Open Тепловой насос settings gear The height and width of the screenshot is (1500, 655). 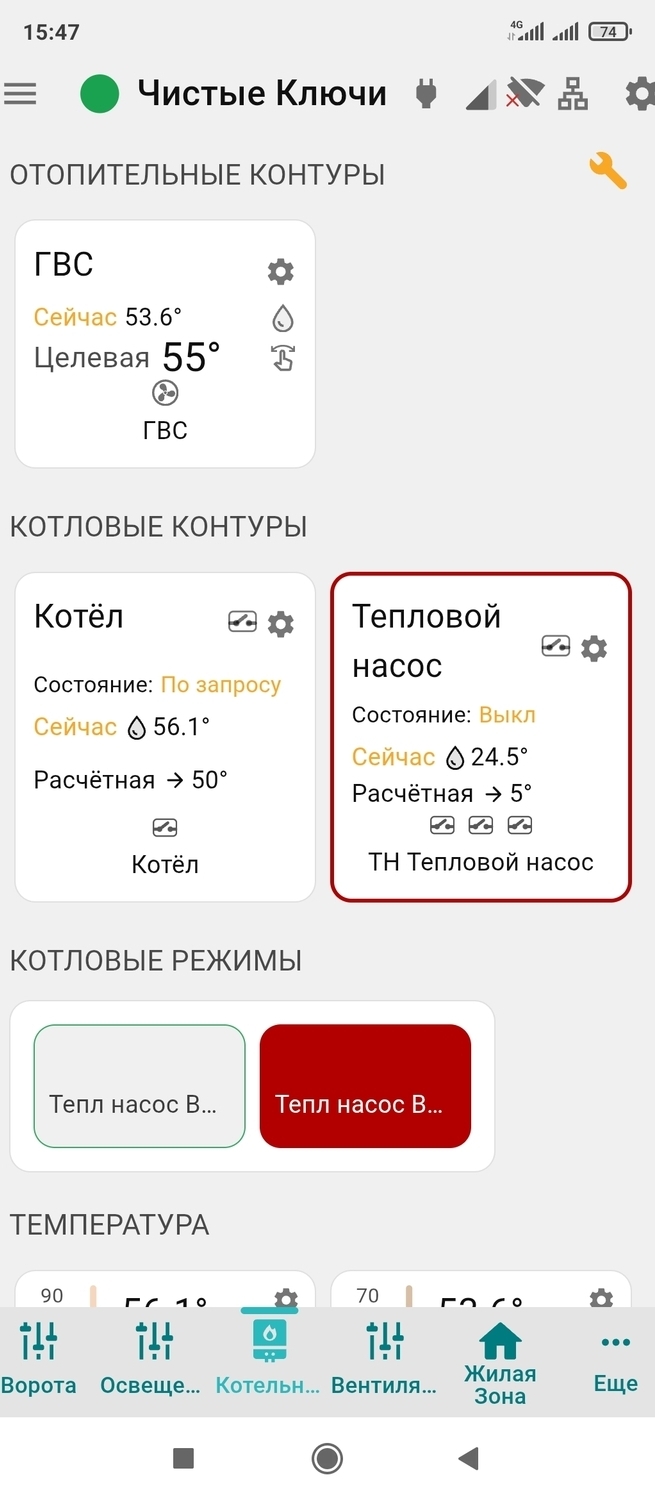(x=594, y=648)
